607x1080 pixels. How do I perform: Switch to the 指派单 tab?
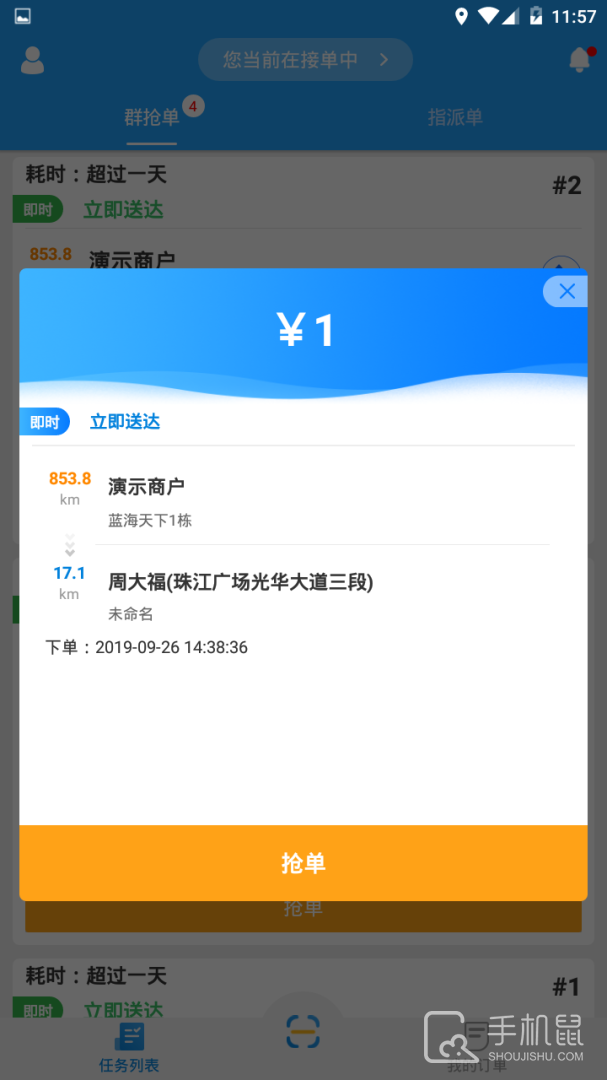pyautogui.click(x=455, y=117)
